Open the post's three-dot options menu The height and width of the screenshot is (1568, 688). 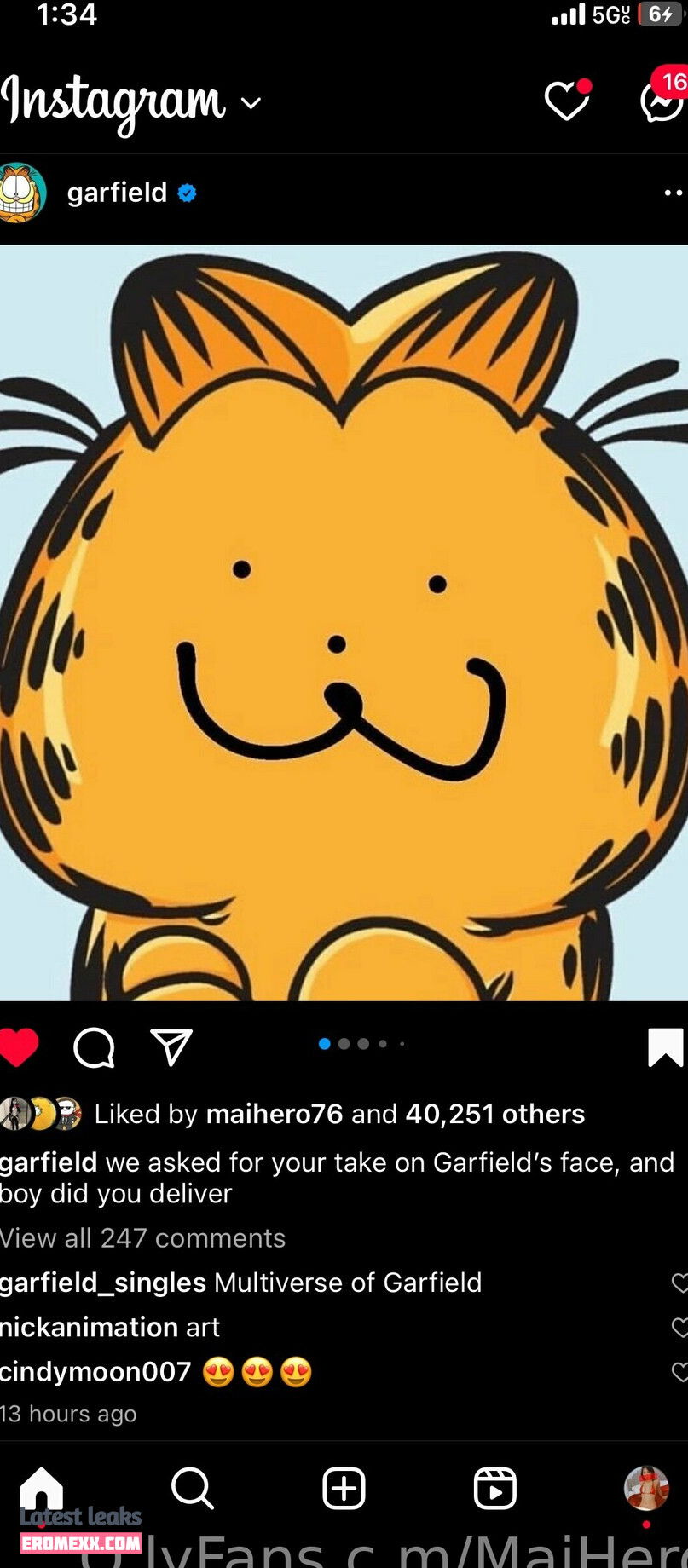coord(672,193)
